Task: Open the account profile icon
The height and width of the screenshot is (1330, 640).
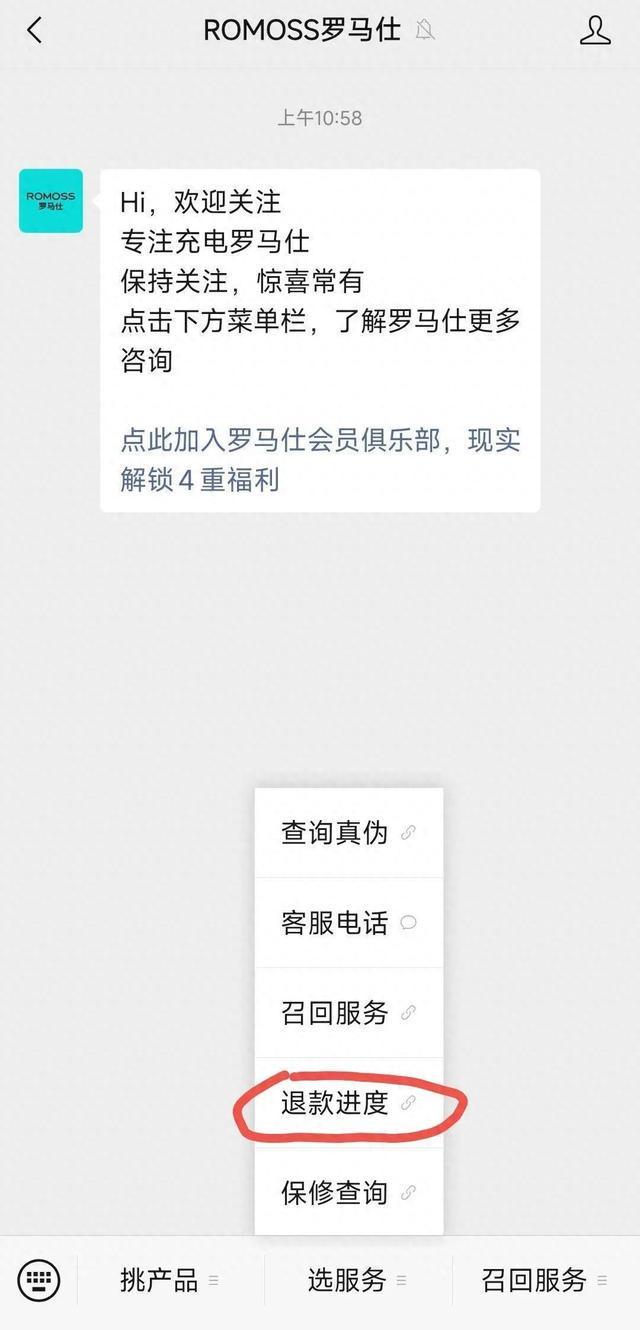Action: click(x=595, y=30)
